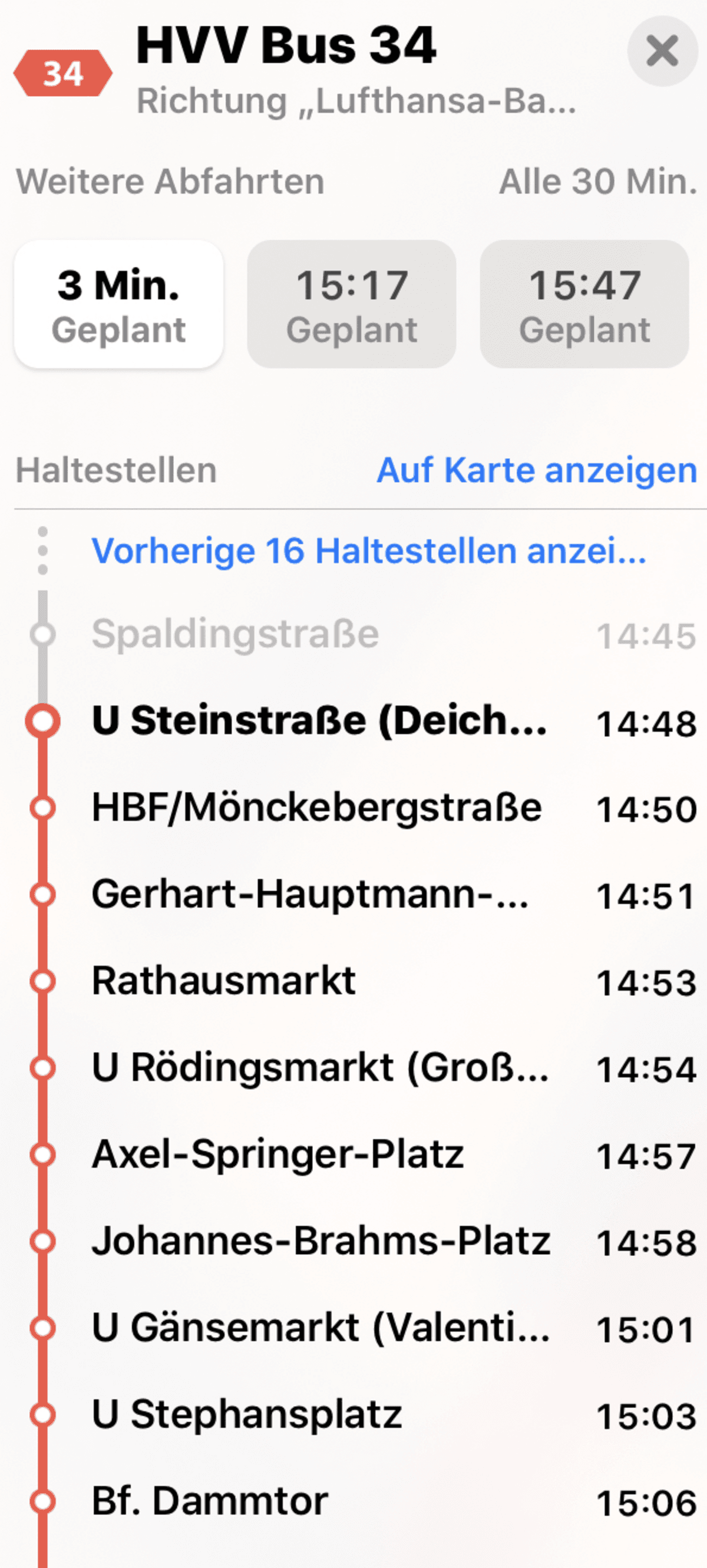Select Bf. Dammtor stop

click(x=361, y=1501)
